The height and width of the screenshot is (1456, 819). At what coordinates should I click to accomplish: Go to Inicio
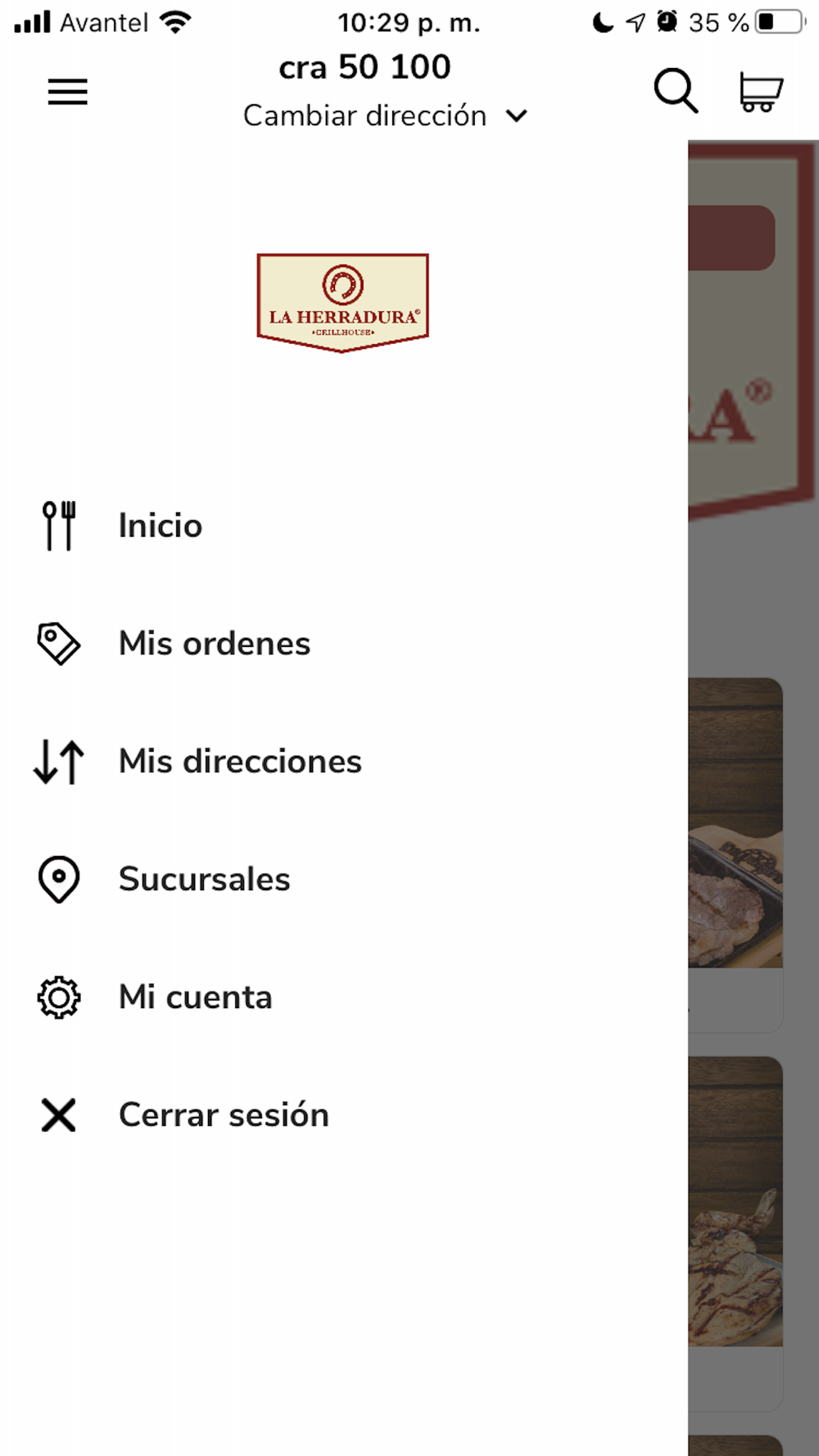344,526
